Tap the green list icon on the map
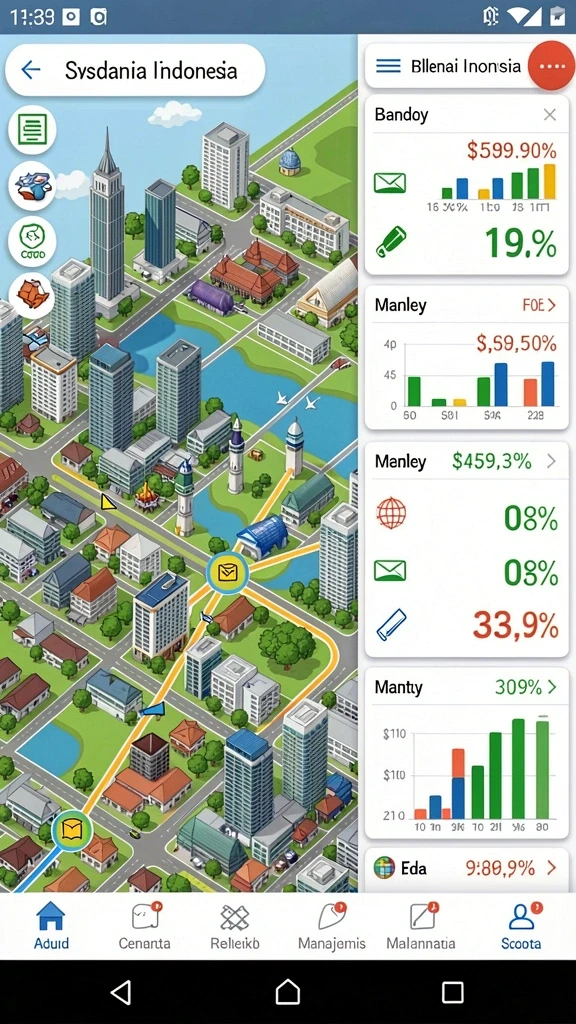Screen dimensions: 576x1024 [x=32, y=129]
